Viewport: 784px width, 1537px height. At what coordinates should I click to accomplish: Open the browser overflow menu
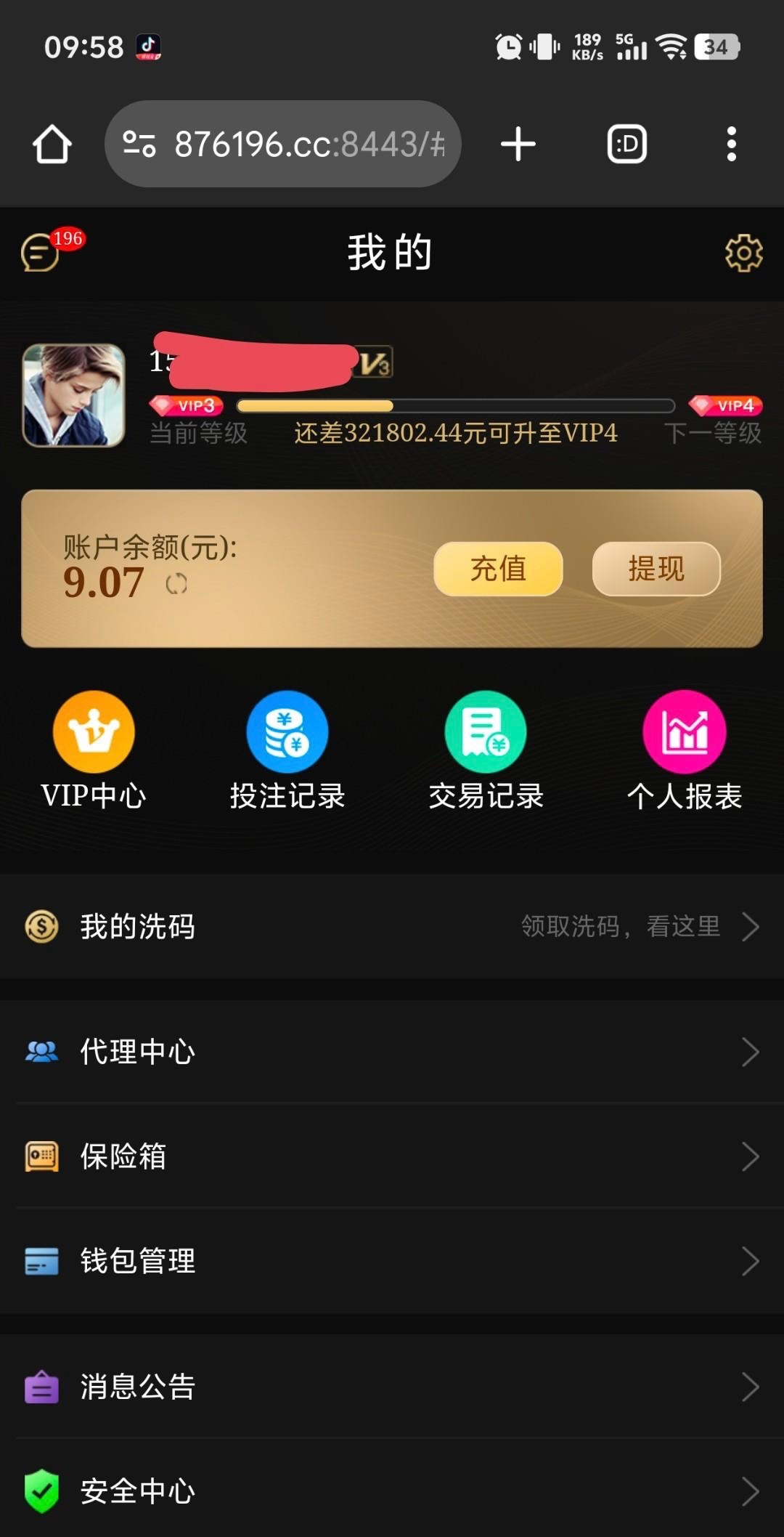tap(731, 144)
